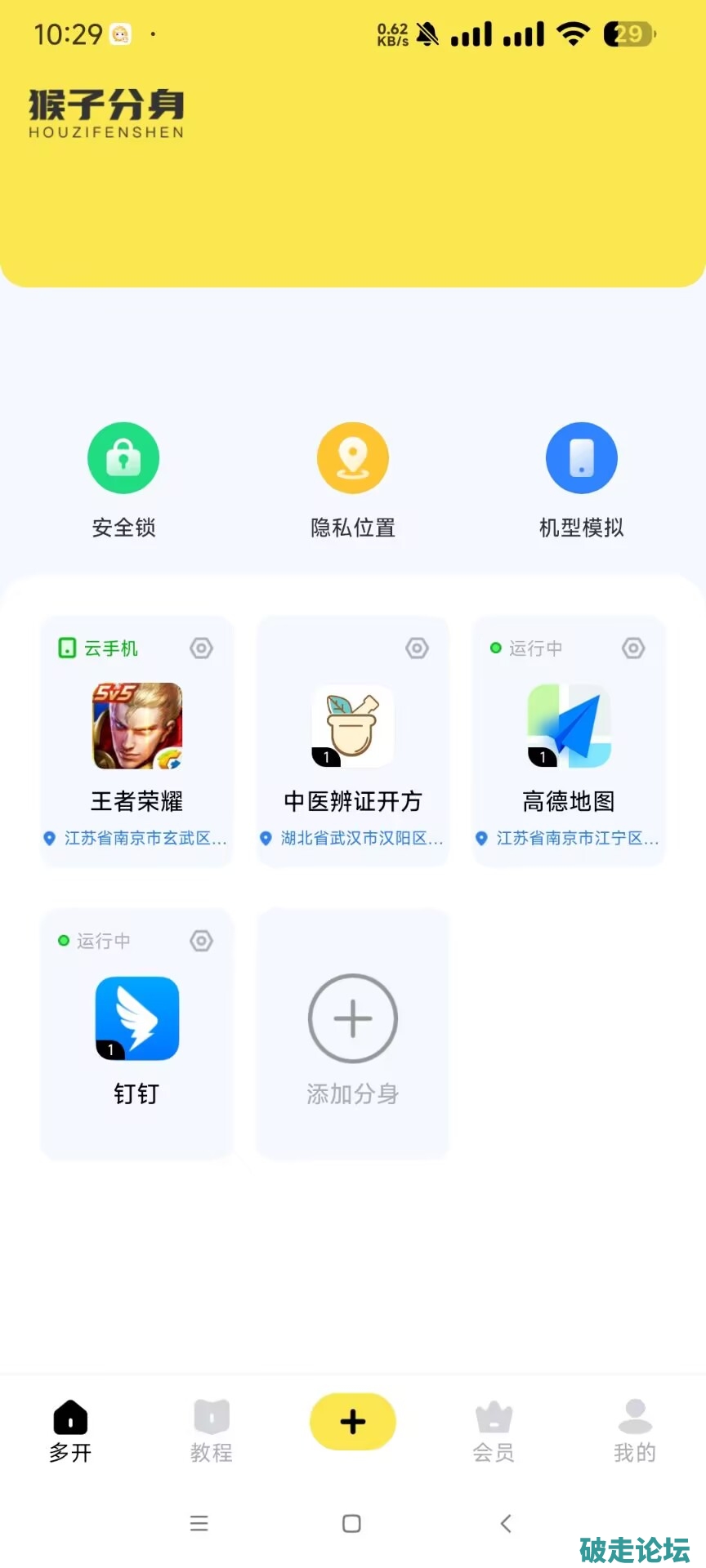The height and width of the screenshot is (1568, 706).
Task: Tap the yellow plus button in bottom bar
Action: (353, 1422)
